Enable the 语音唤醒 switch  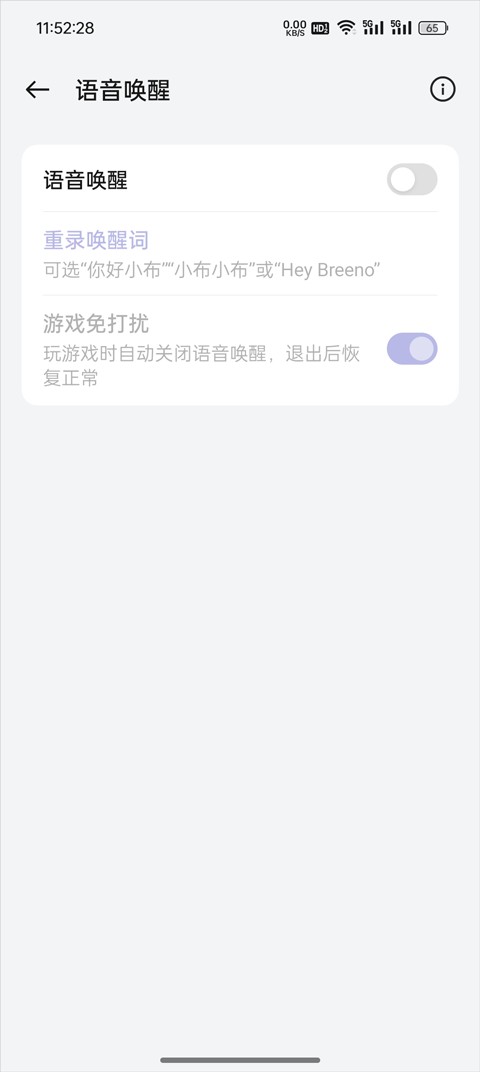[x=412, y=180]
